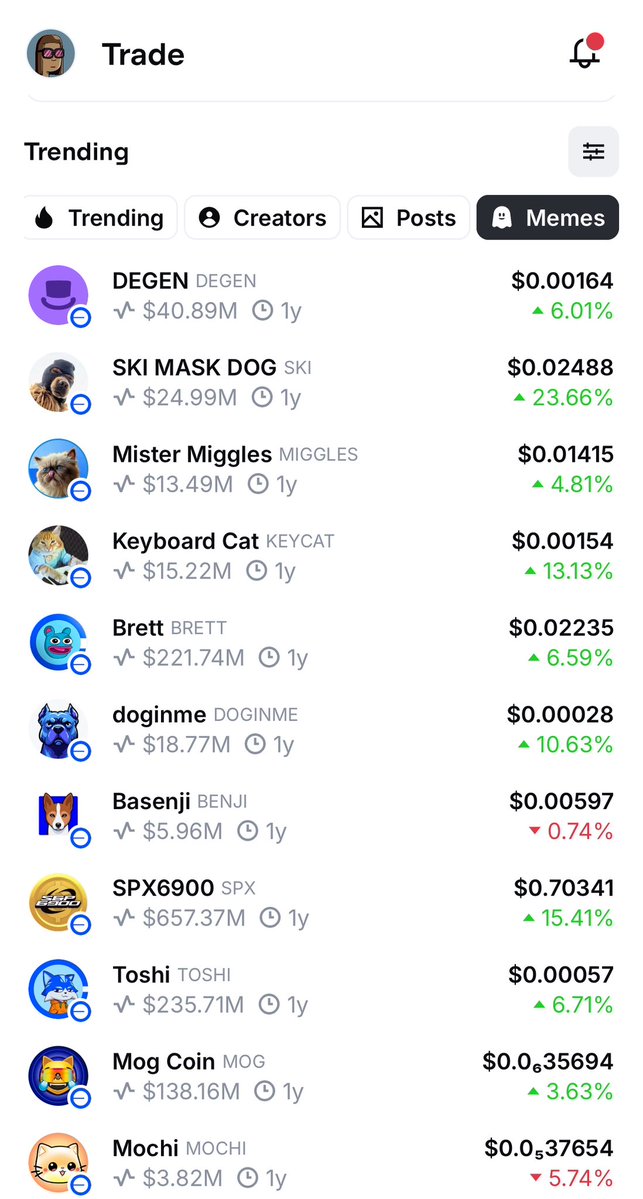Switch to the Creators chip
The width and height of the screenshot is (643, 1199).
point(263,218)
